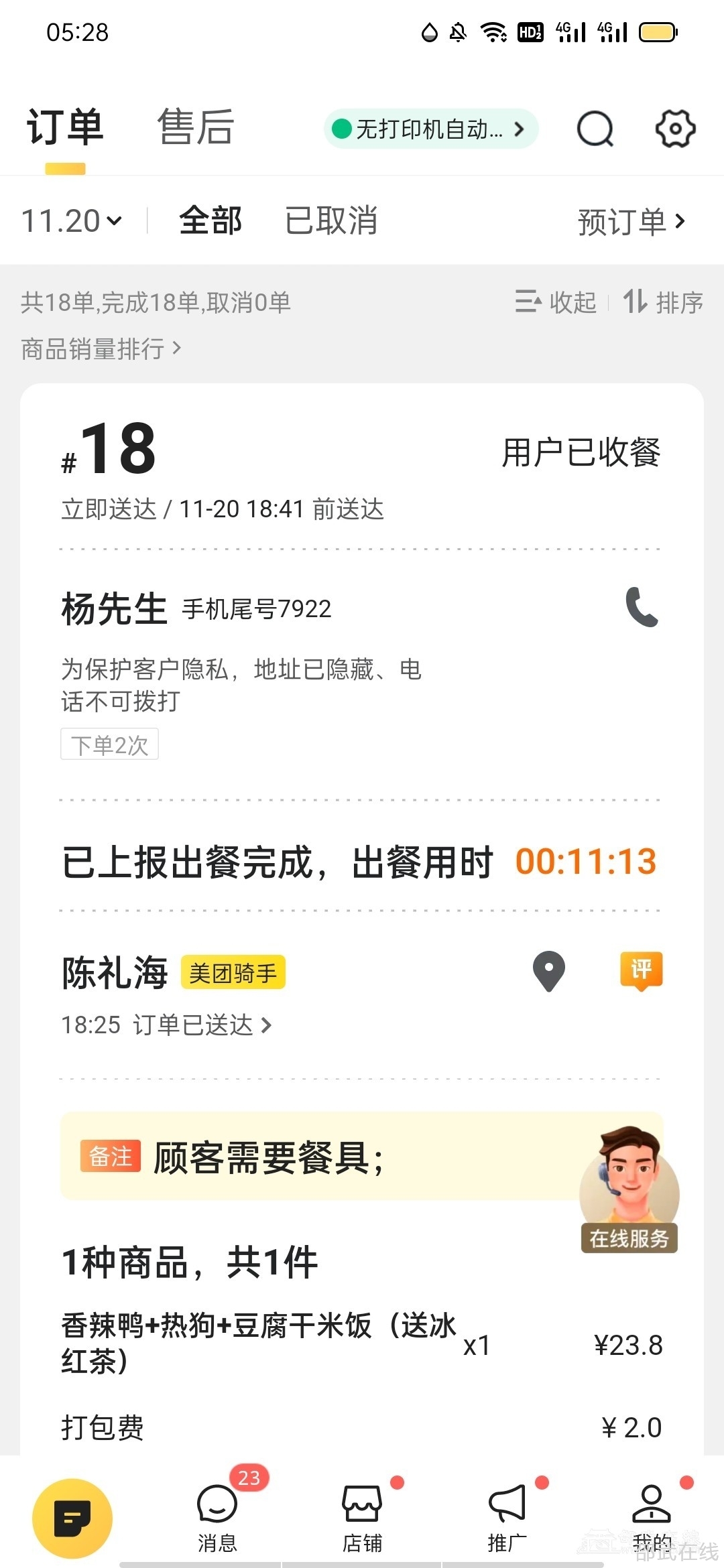
Task: Open the 排序 sort options
Action: 663,302
